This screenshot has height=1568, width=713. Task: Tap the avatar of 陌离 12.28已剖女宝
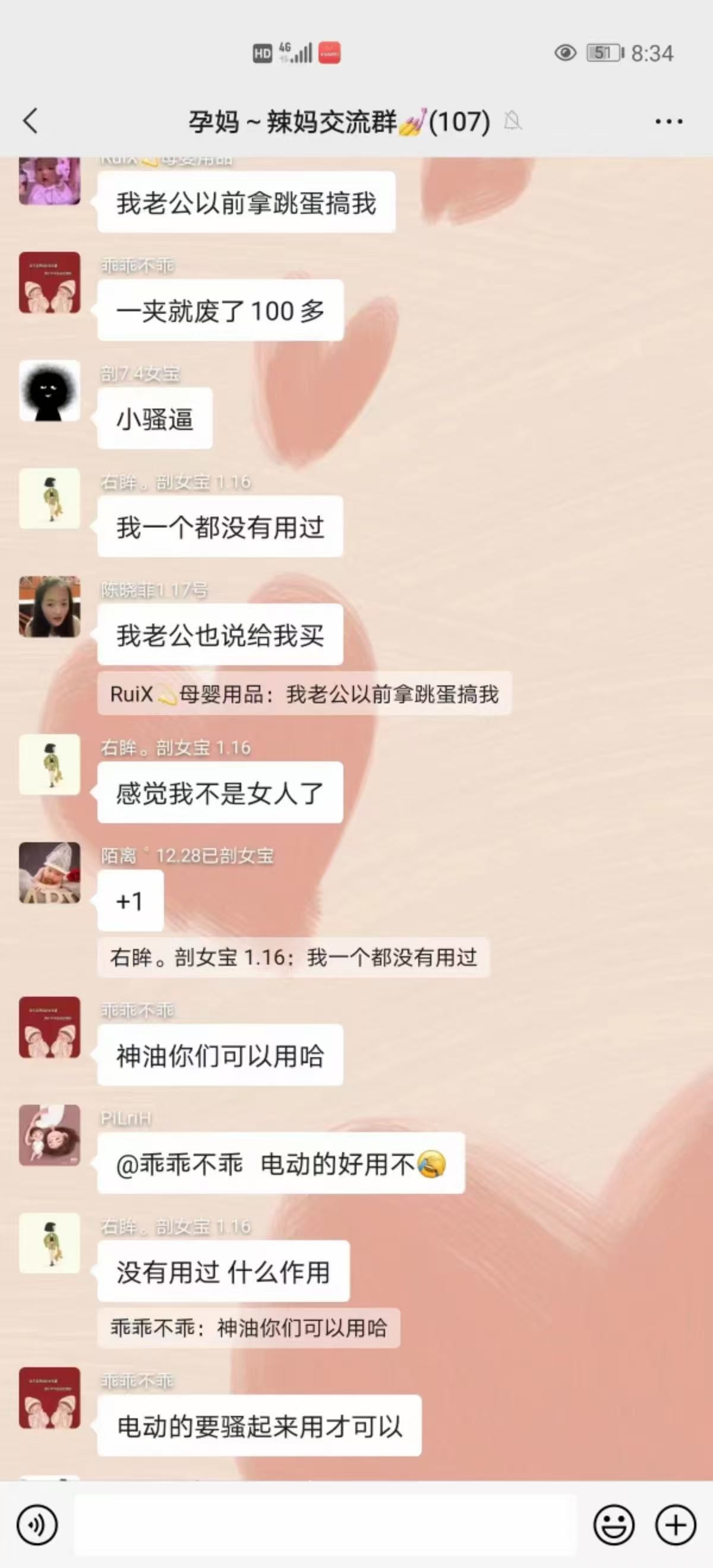coord(49,873)
